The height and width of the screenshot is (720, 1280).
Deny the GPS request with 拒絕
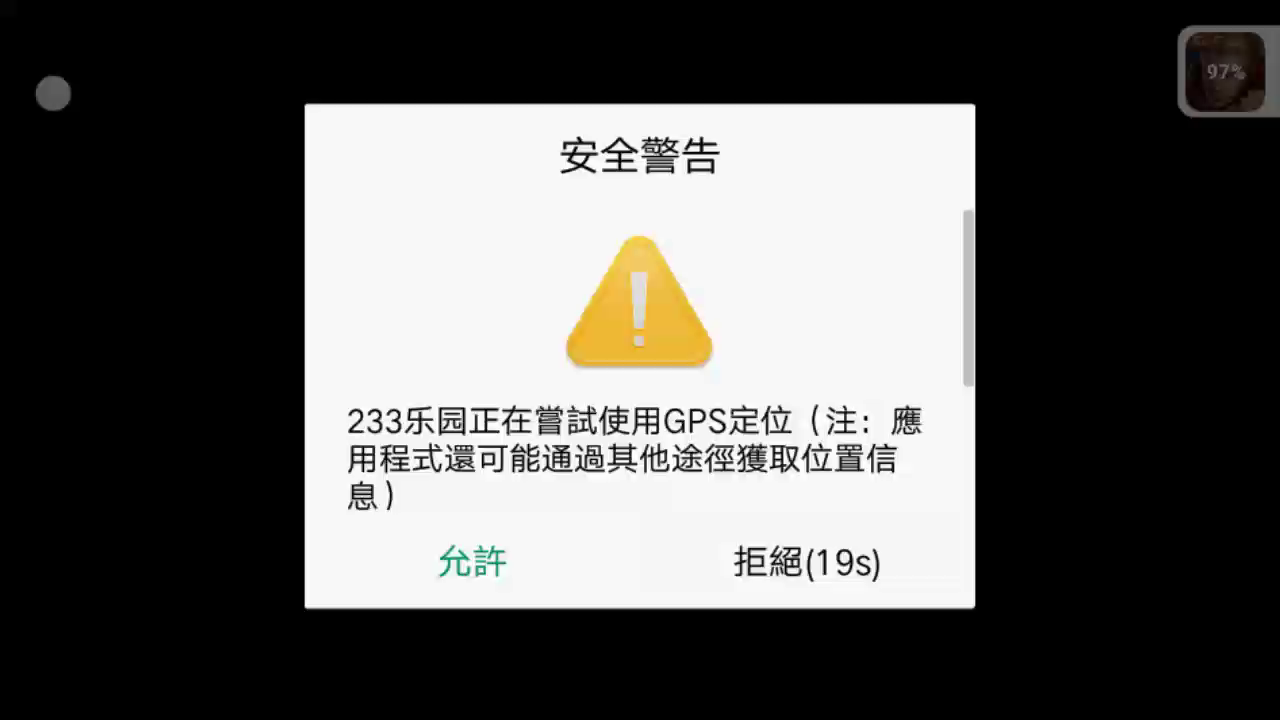[807, 562]
